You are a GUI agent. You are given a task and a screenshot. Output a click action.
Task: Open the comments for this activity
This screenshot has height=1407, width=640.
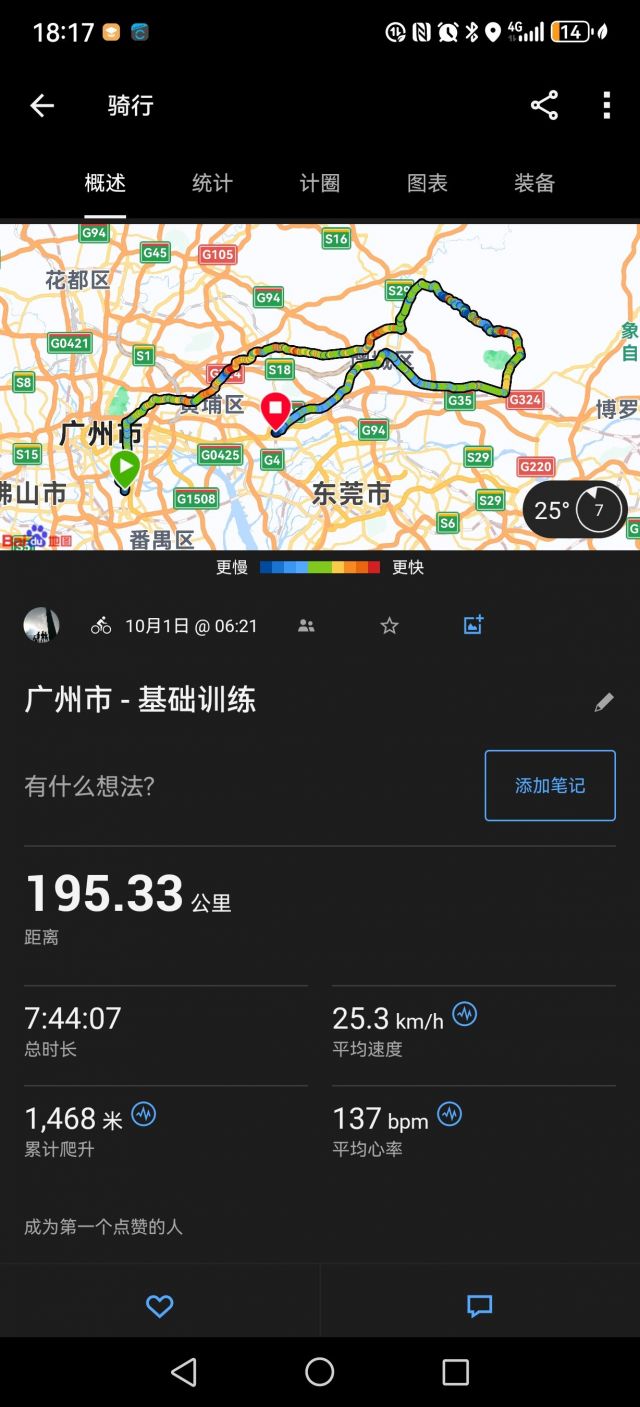click(480, 1306)
